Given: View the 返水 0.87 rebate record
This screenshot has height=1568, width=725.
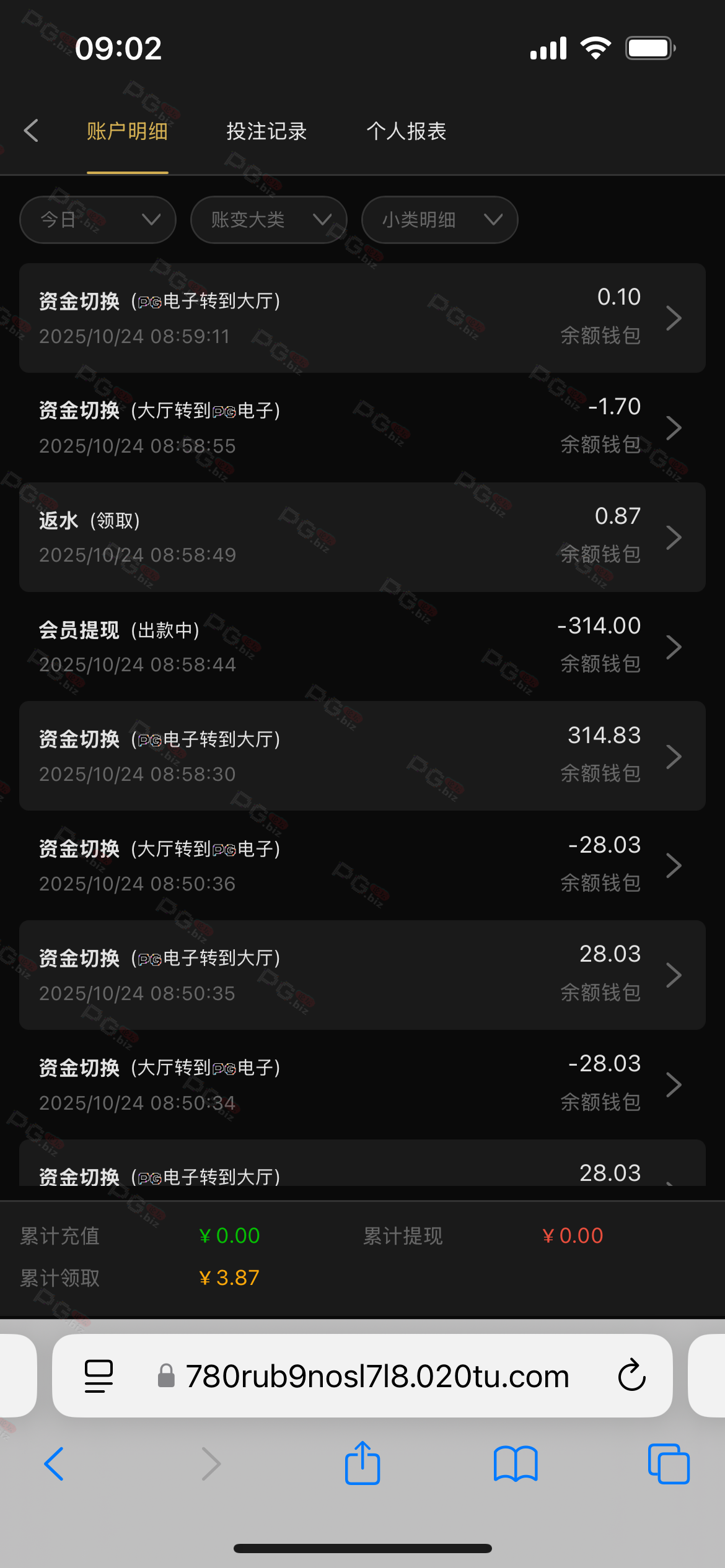Looking at the screenshot, I should (x=362, y=537).
